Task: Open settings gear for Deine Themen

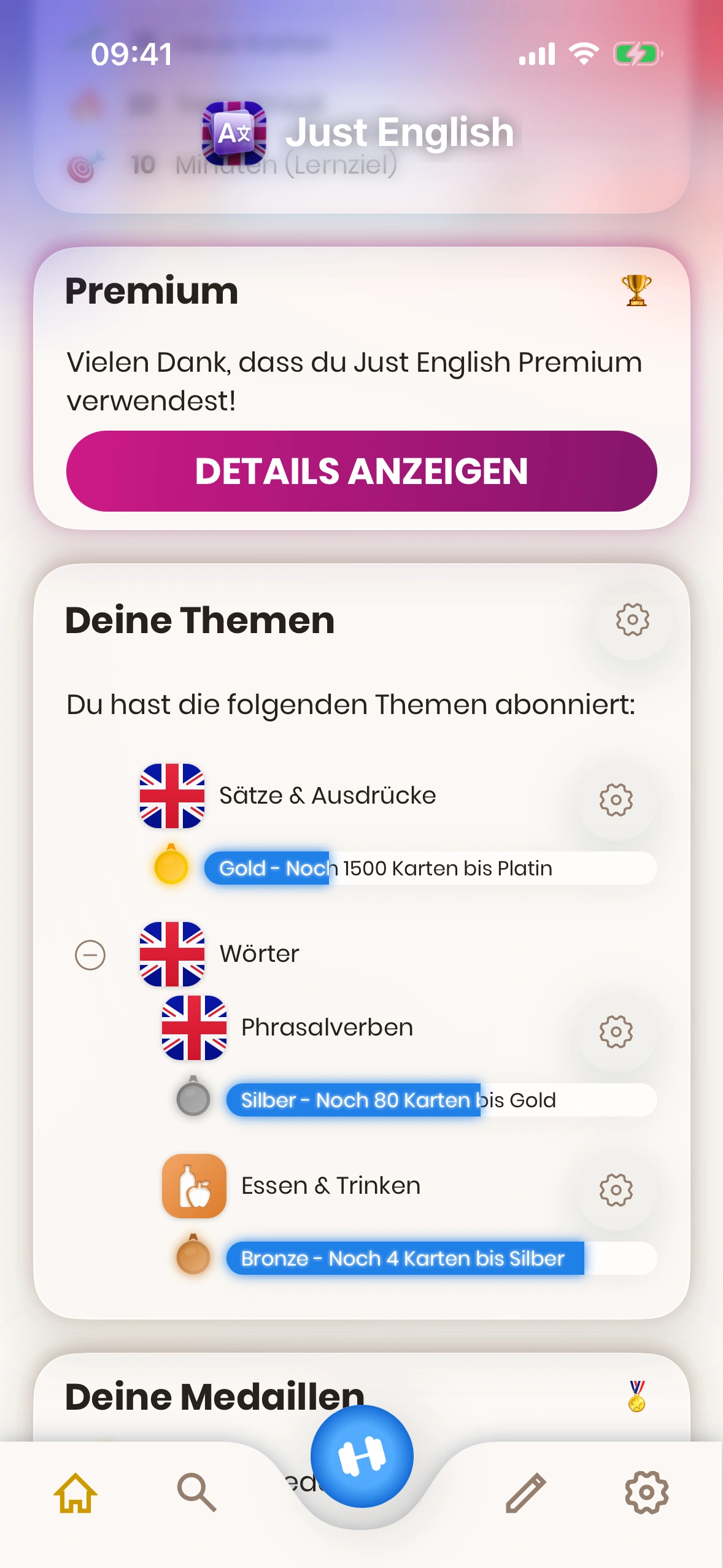Action: pos(632,620)
